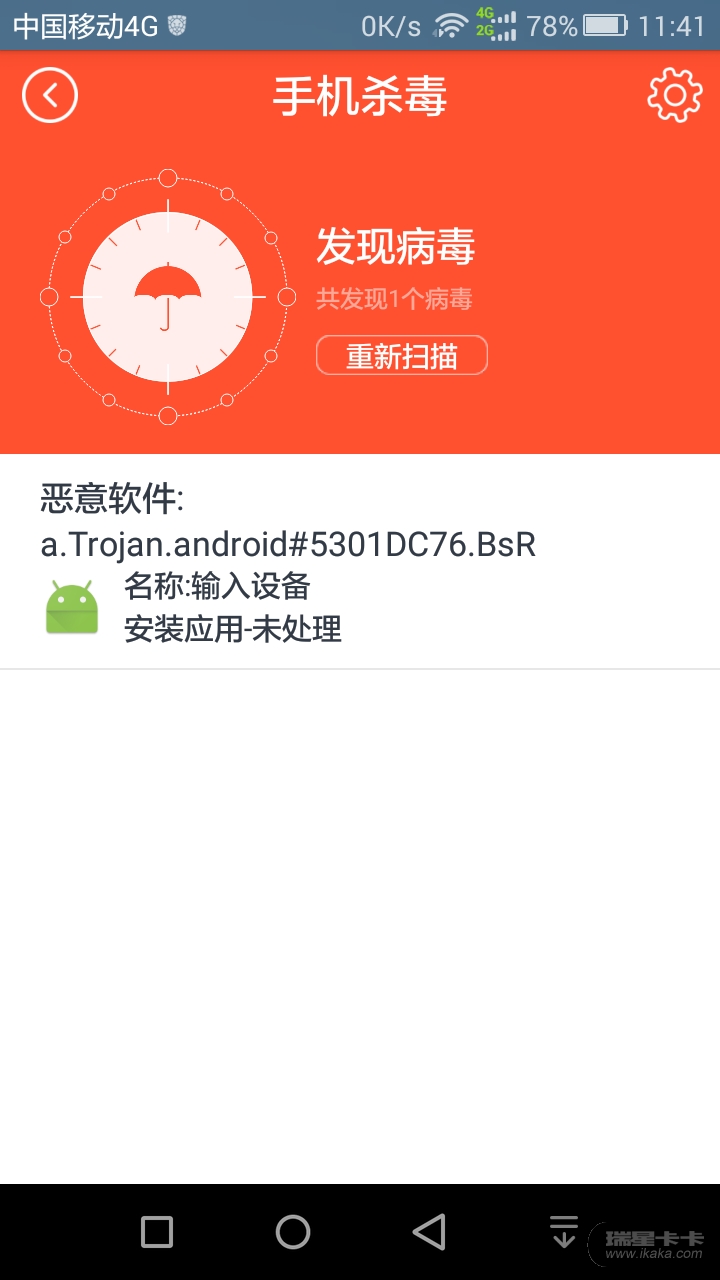Go back using the circled arrow
The width and height of the screenshot is (720, 1280).
coord(50,96)
